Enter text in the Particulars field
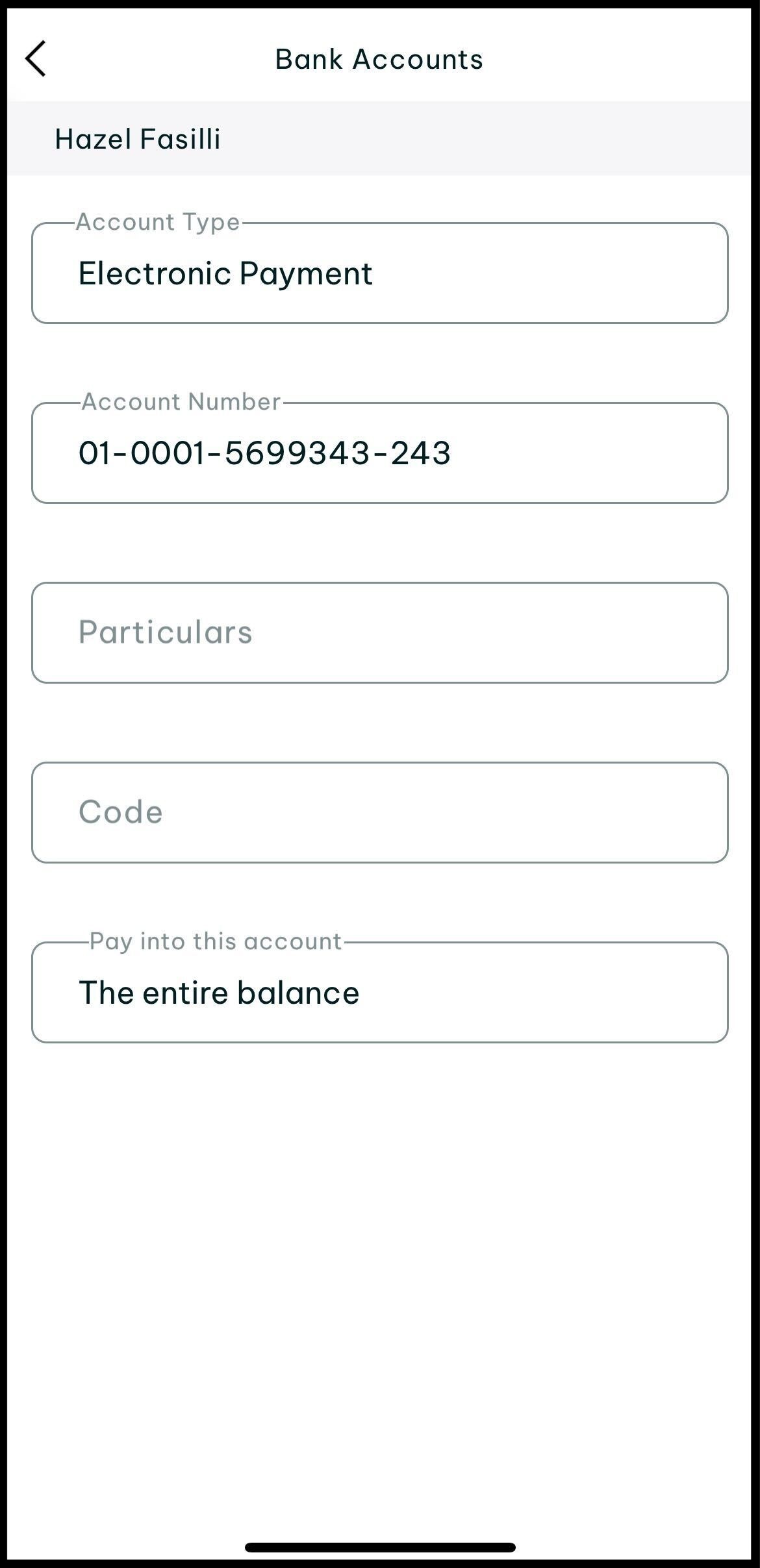Screen dimensions: 760x1568 [x=379, y=633]
